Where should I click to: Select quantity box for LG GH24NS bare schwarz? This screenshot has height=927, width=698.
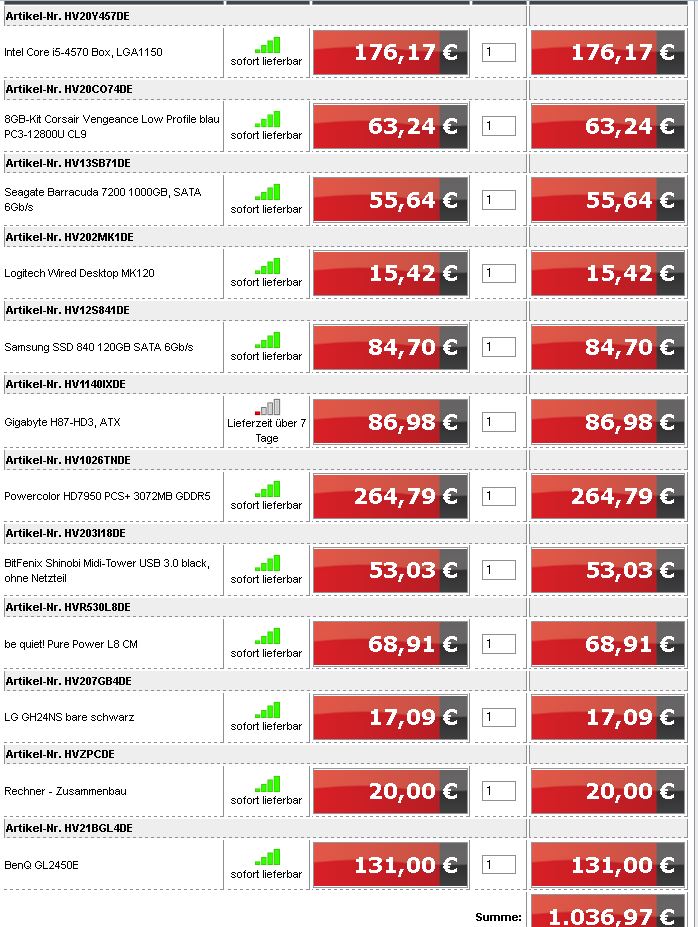[499, 717]
